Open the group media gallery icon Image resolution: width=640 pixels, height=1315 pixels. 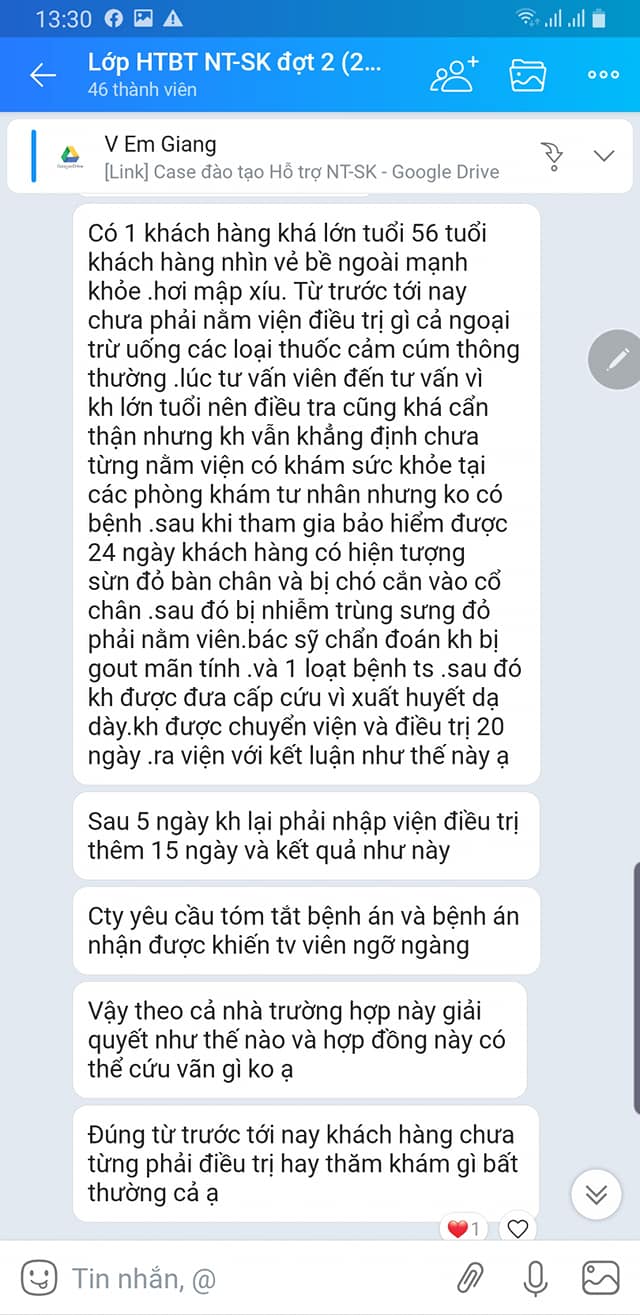[527, 75]
